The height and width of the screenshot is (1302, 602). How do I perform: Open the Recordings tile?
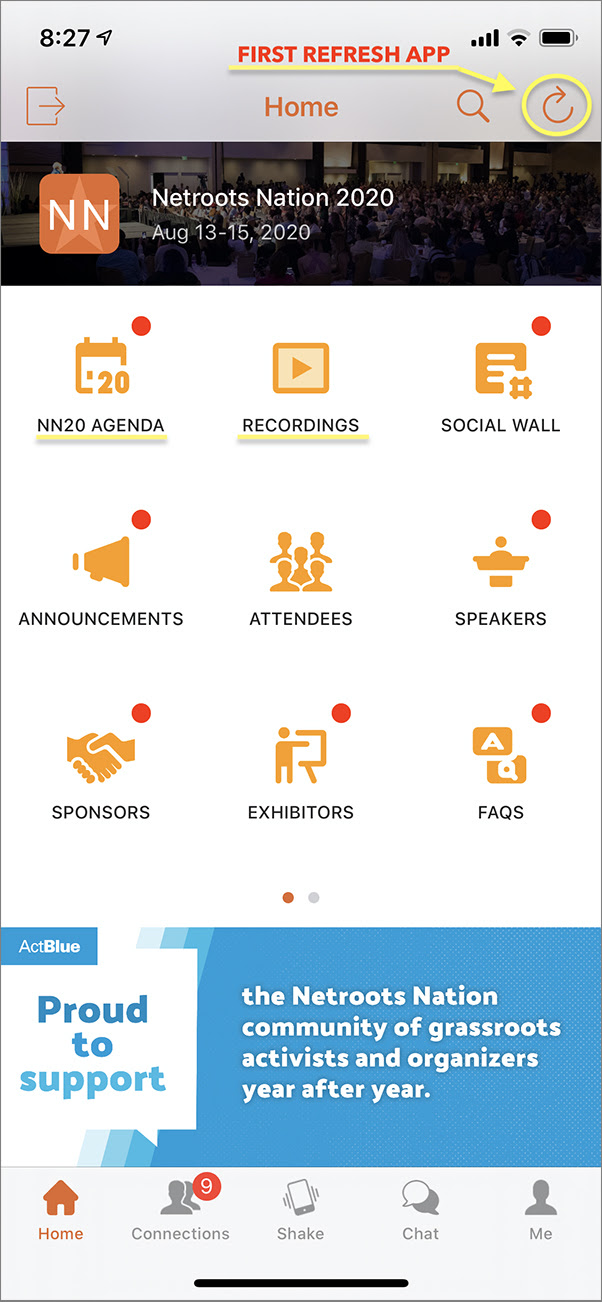(x=301, y=387)
